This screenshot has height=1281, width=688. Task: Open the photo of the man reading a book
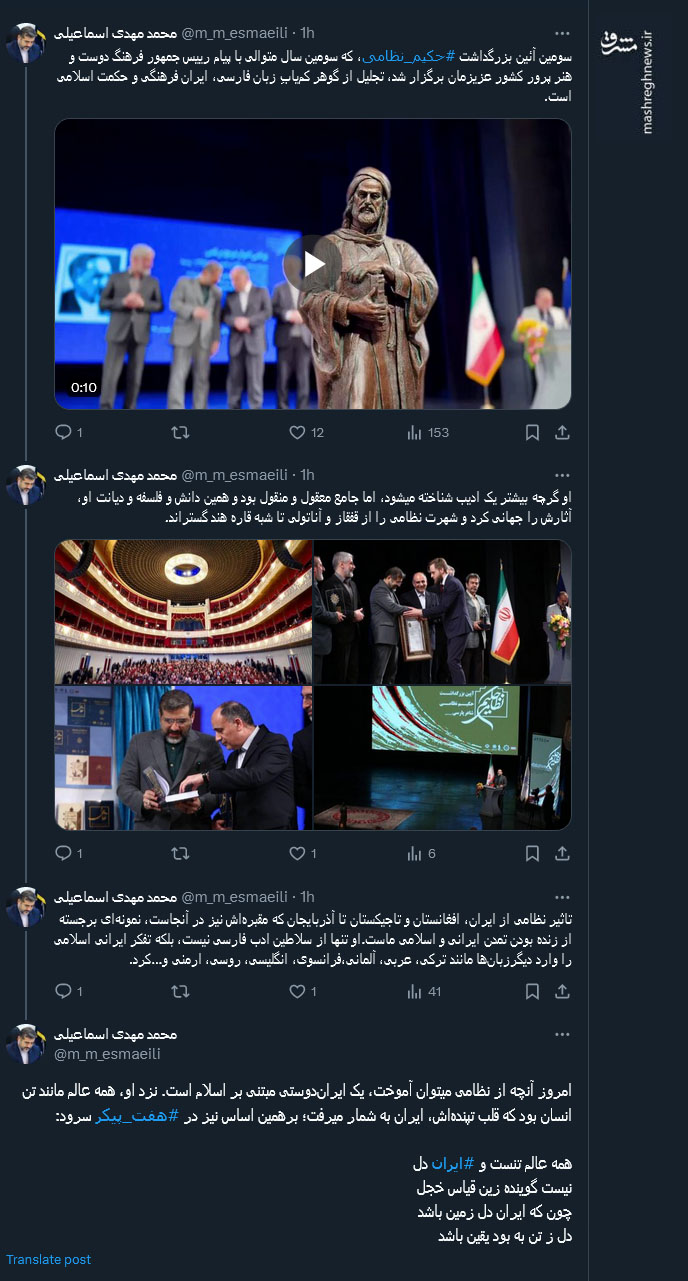click(x=183, y=757)
